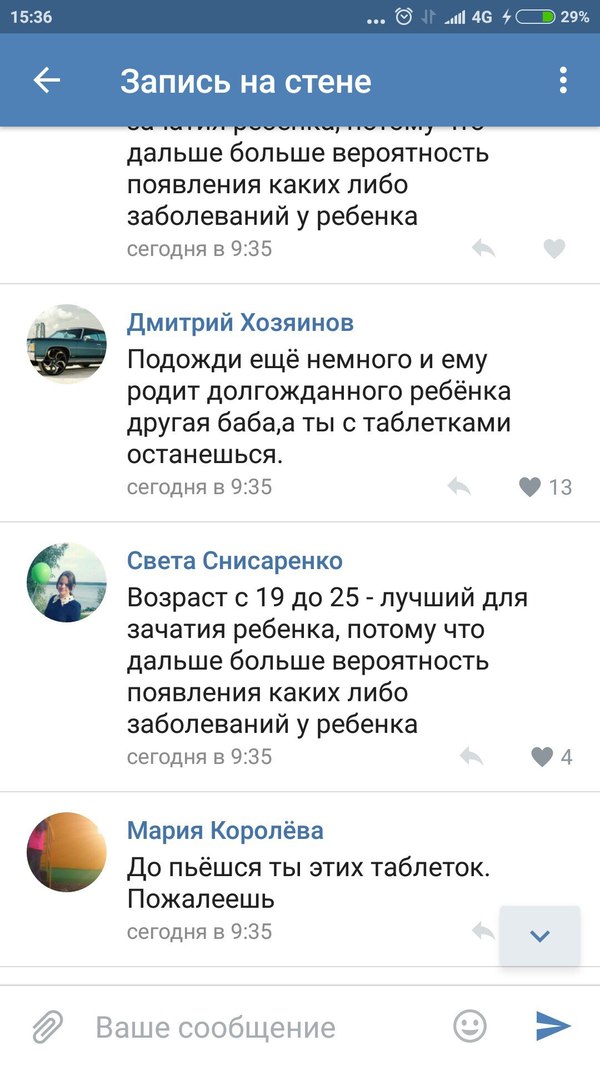Go back using the top-left arrow
This screenshot has height=1066, width=600.
[46, 81]
